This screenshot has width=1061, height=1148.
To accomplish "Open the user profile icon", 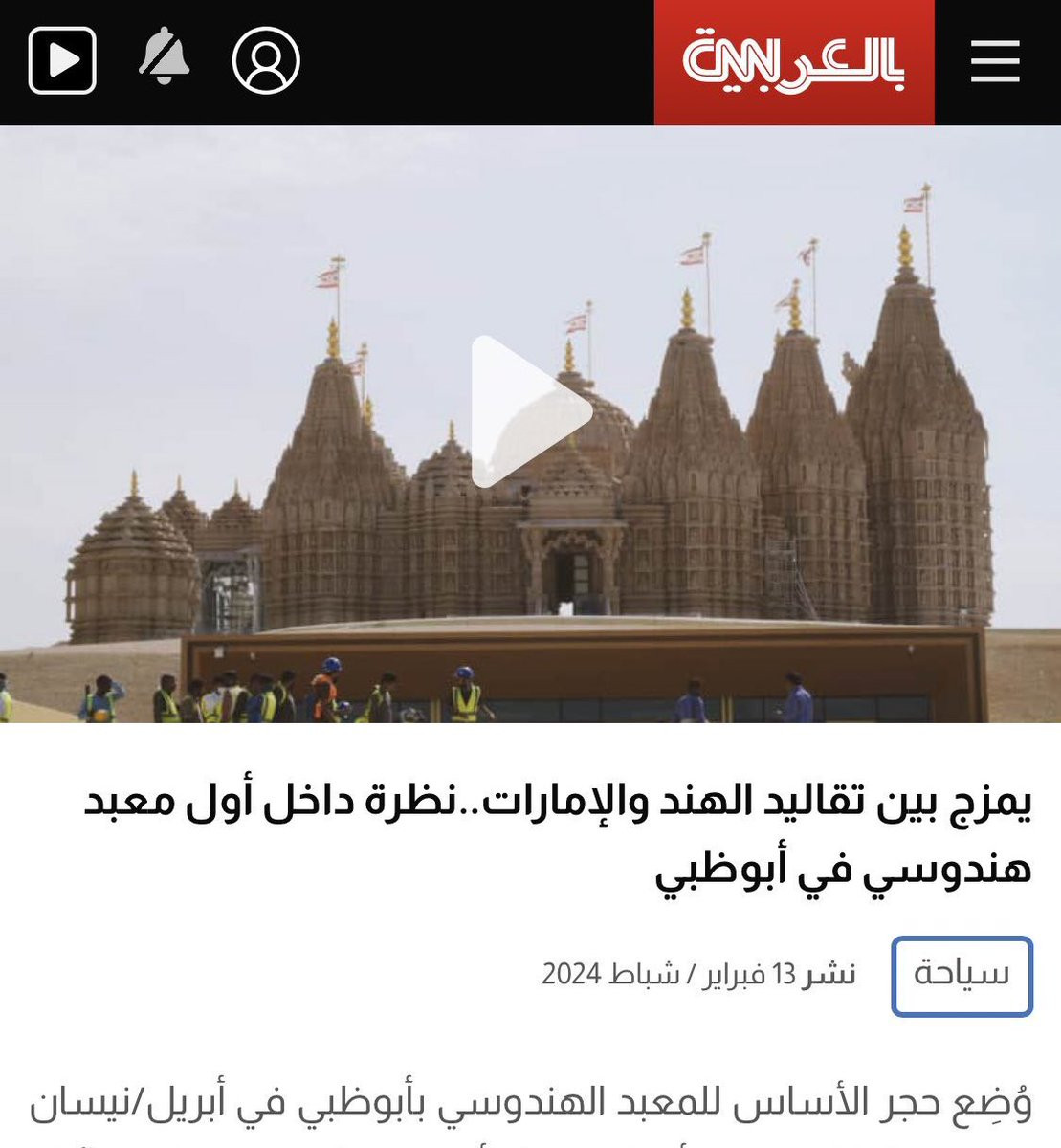I will click(266, 60).
